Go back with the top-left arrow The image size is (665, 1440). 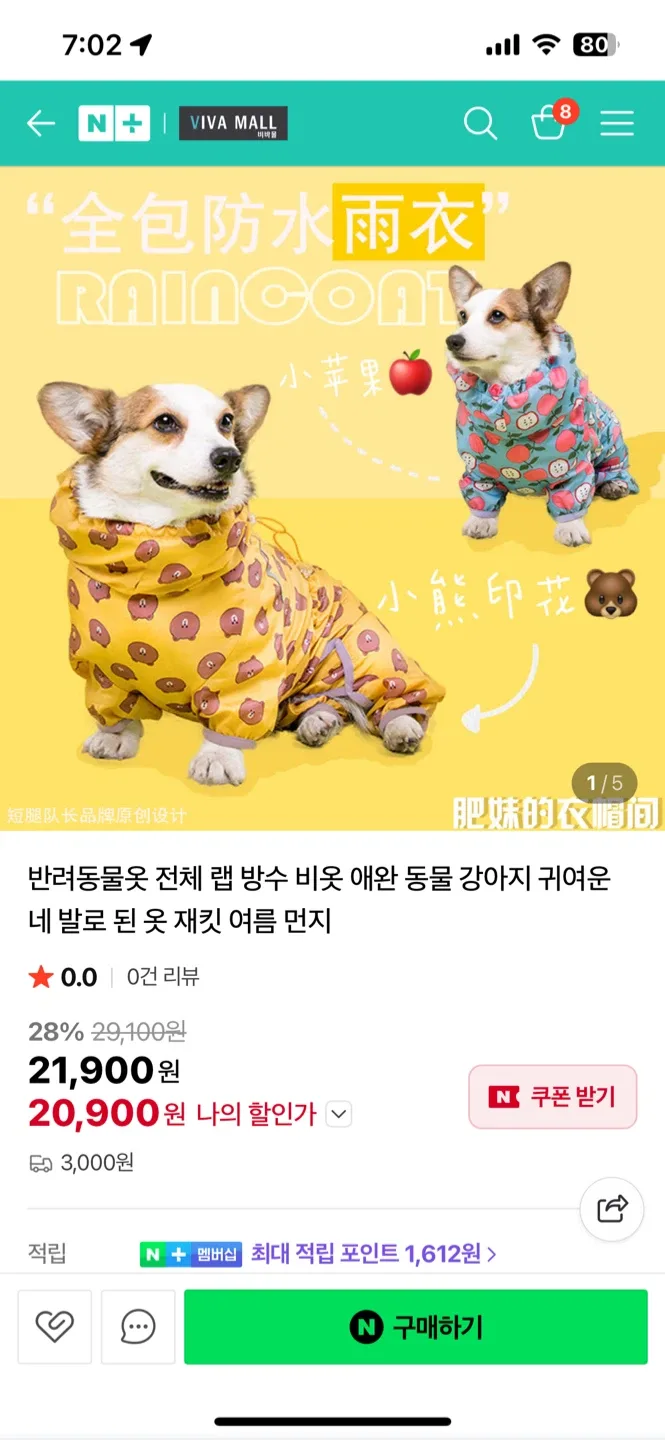[41, 124]
